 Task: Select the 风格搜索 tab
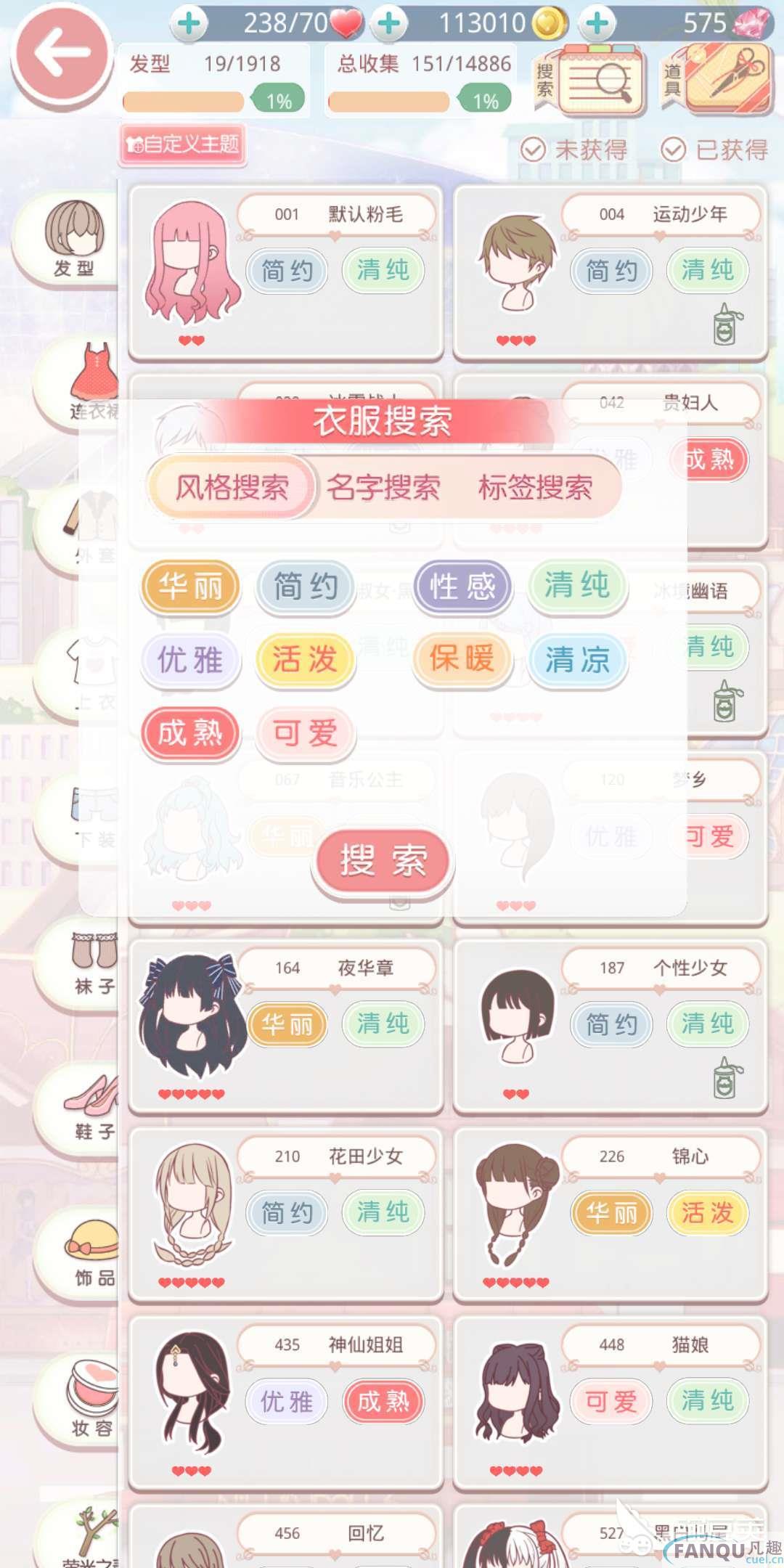[232, 488]
